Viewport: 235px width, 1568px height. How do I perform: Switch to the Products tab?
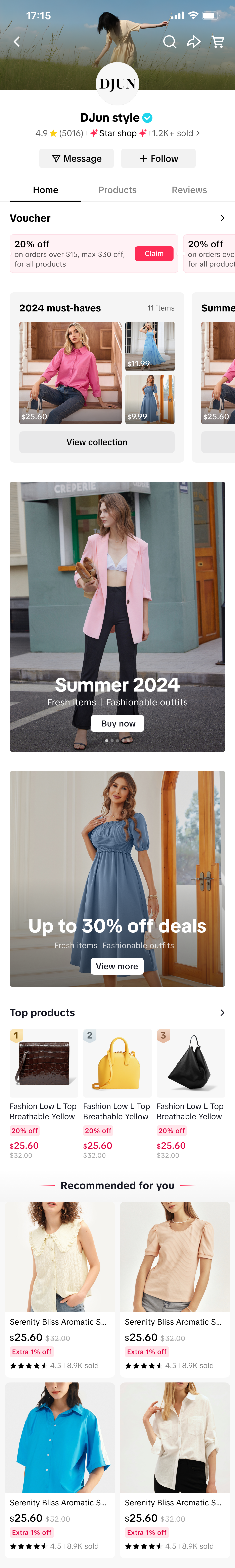pyautogui.click(x=117, y=190)
